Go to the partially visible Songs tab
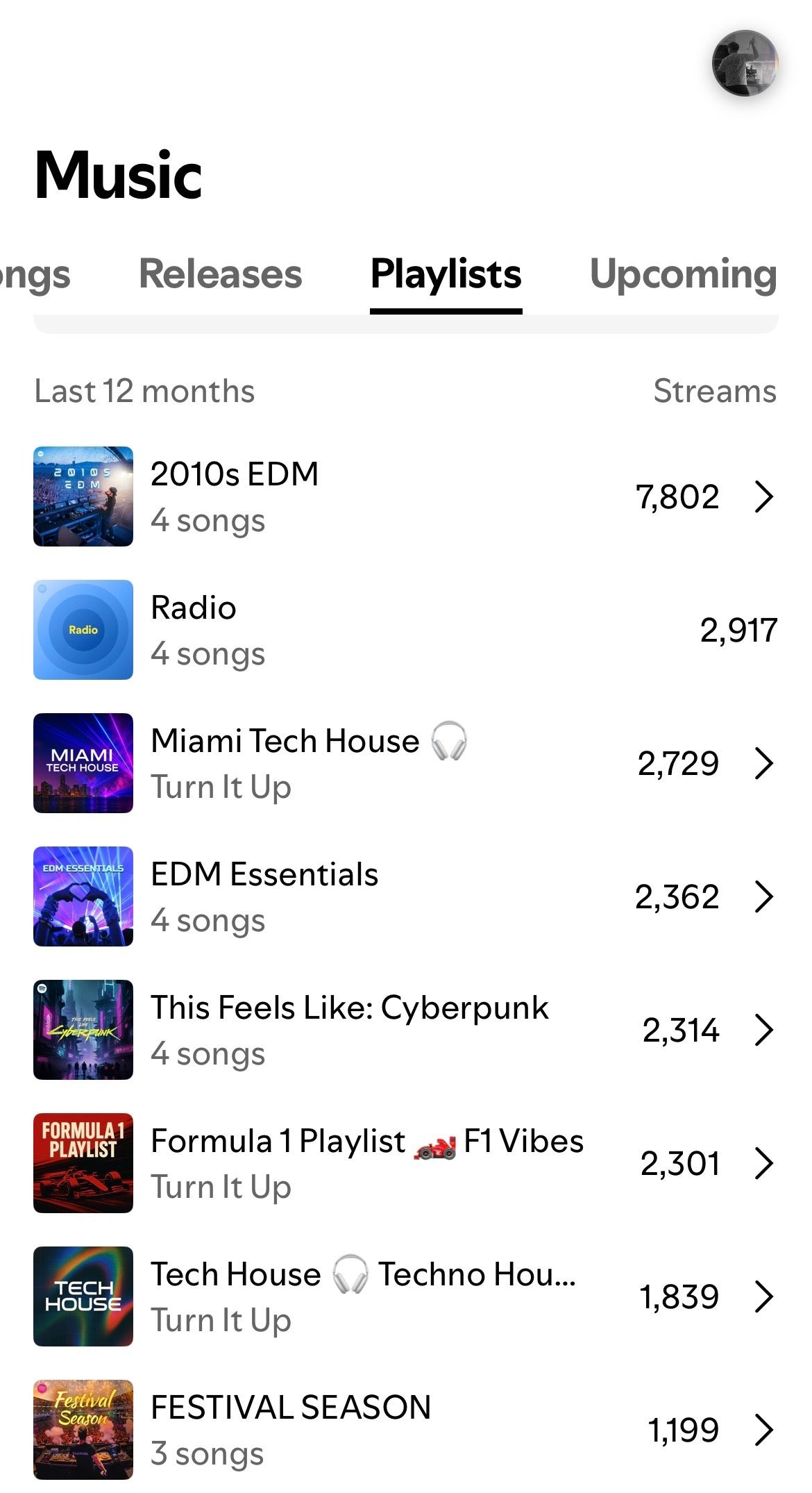This screenshot has height=1493, width=812. click(x=35, y=274)
